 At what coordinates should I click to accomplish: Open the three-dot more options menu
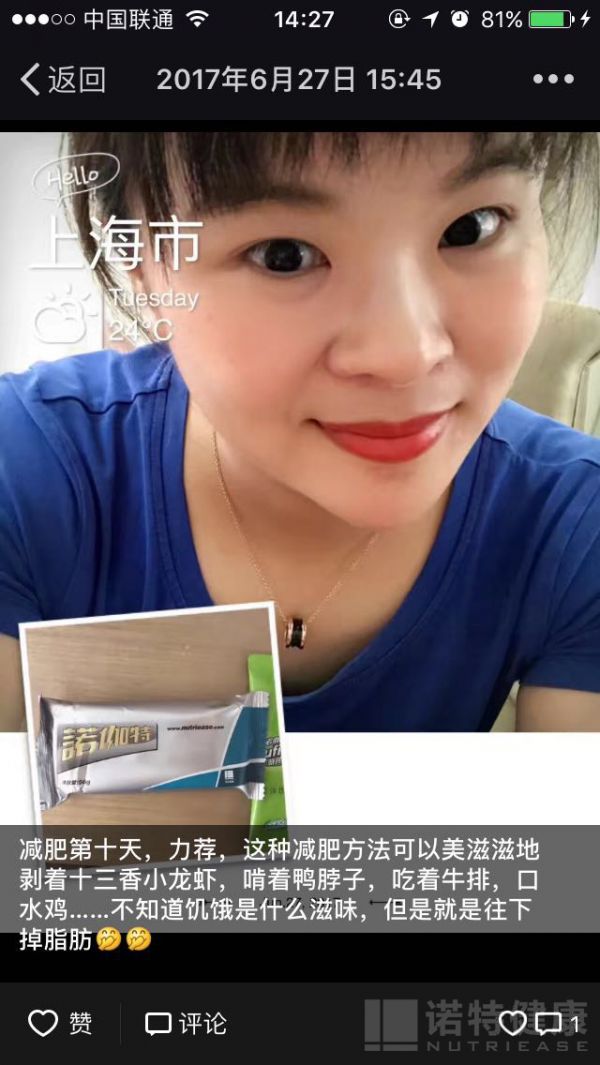[553, 79]
